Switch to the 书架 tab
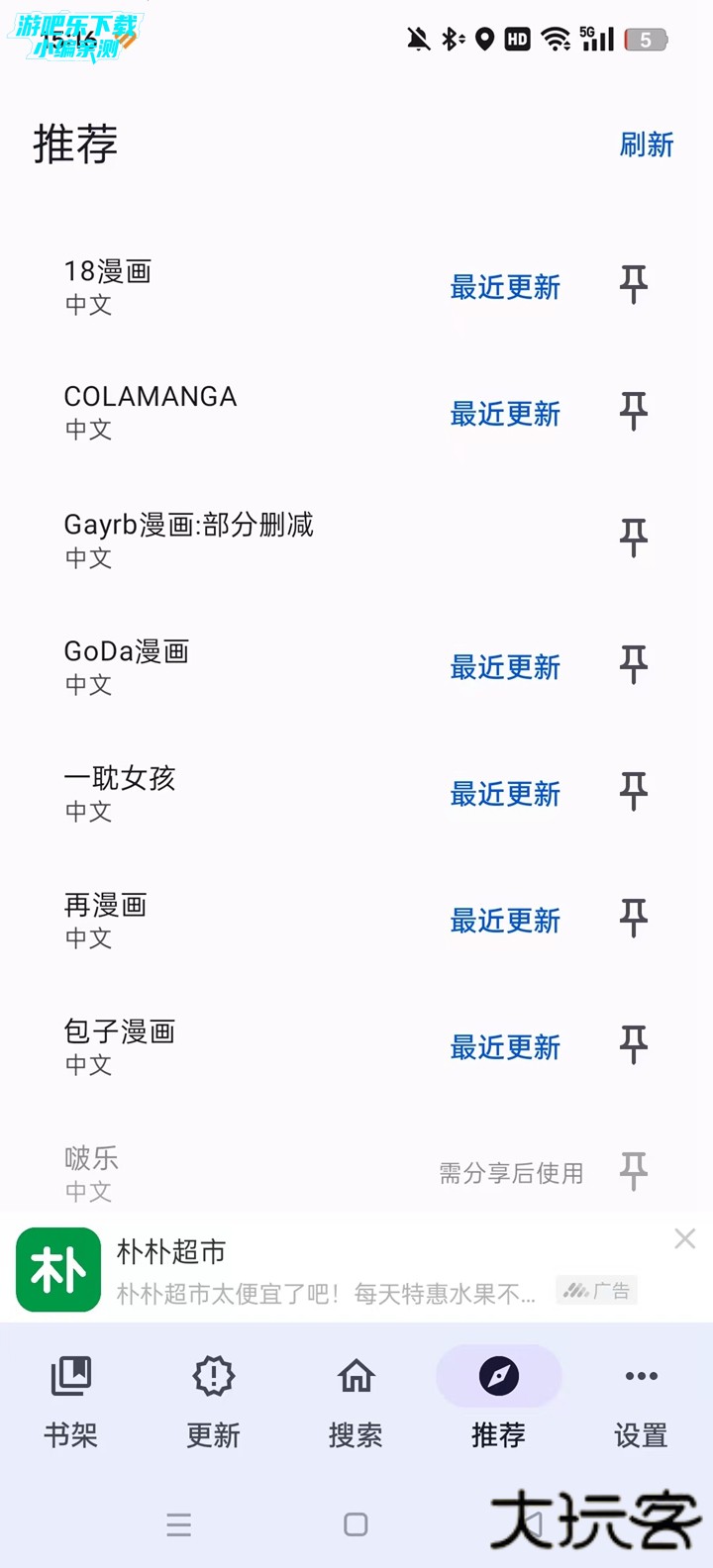 point(71,1401)
